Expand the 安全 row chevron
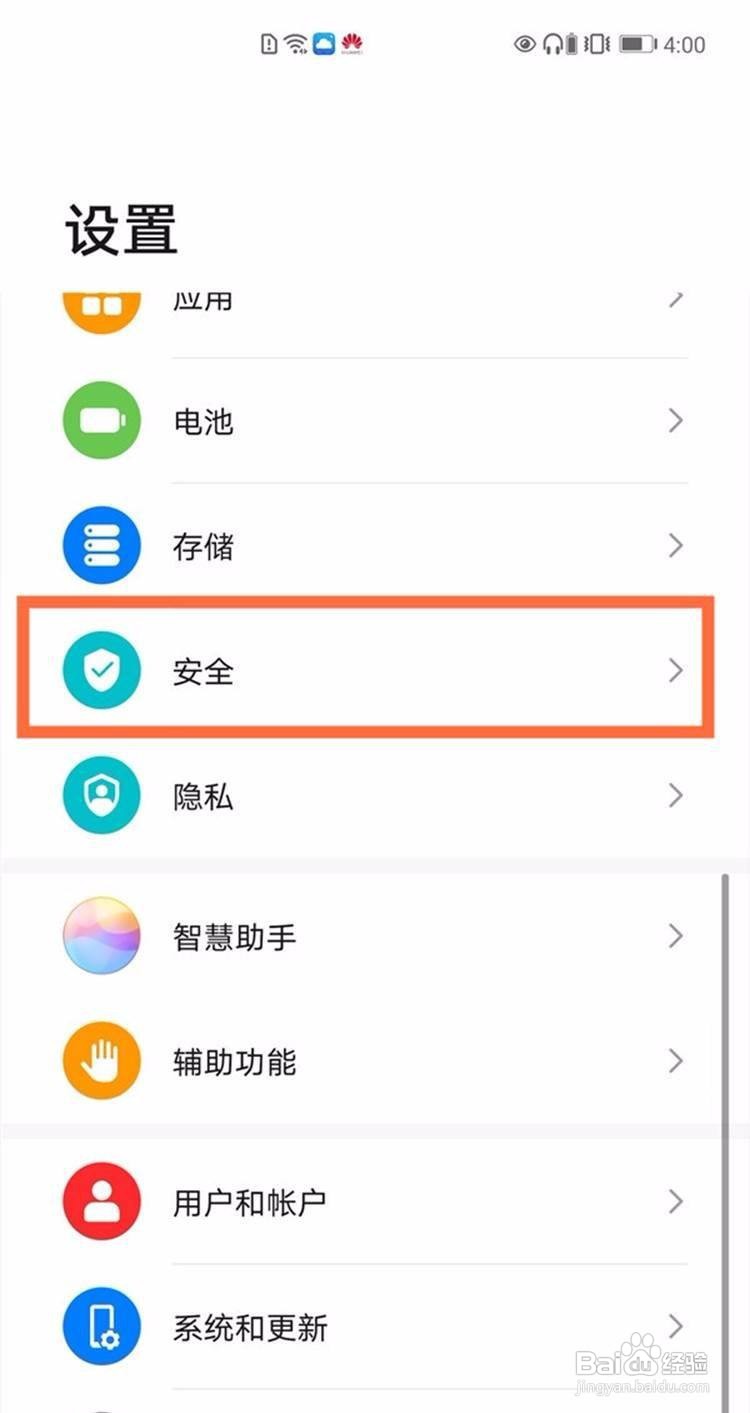Screen dimensions: 750x1413 [x=676, y=670]
